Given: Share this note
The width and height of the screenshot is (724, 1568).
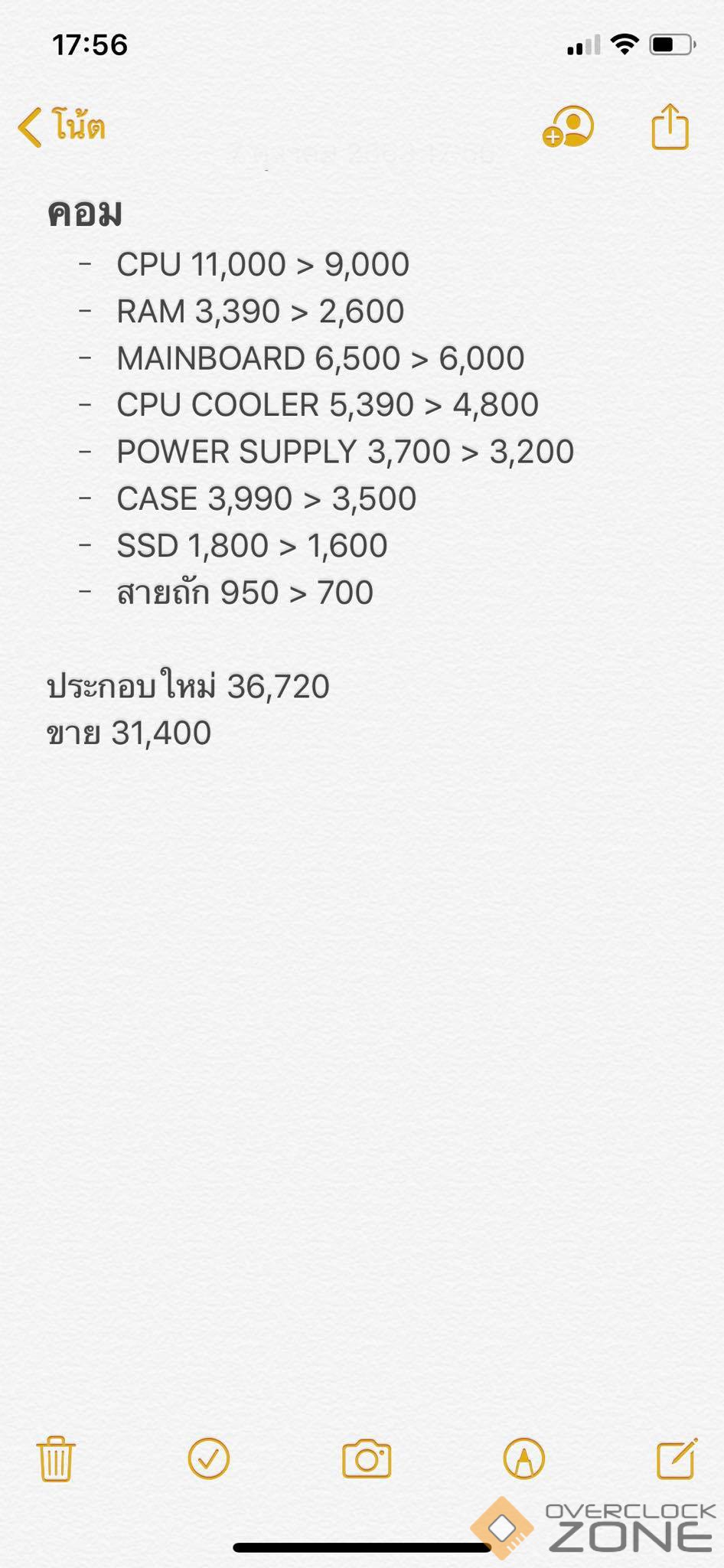Looking at the screenshot, I should click(x=670, y=126).
